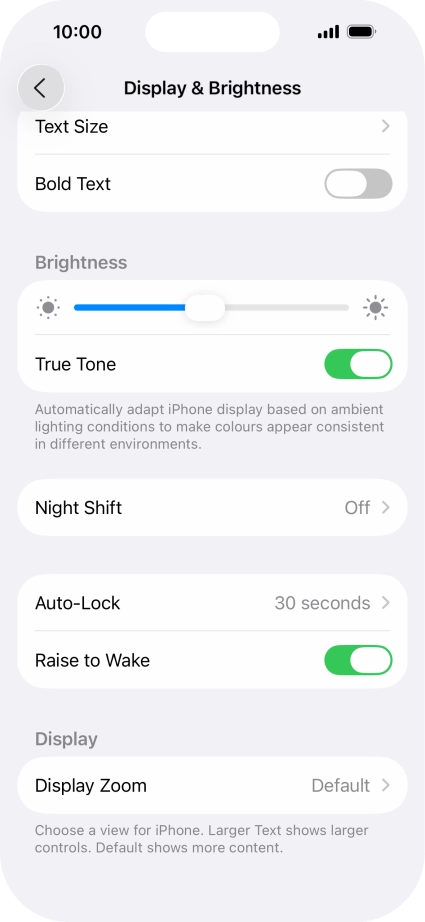Open the Display Zoom options
The height and width of the screenshot is (922, 425).
click(x=212, y=785)
